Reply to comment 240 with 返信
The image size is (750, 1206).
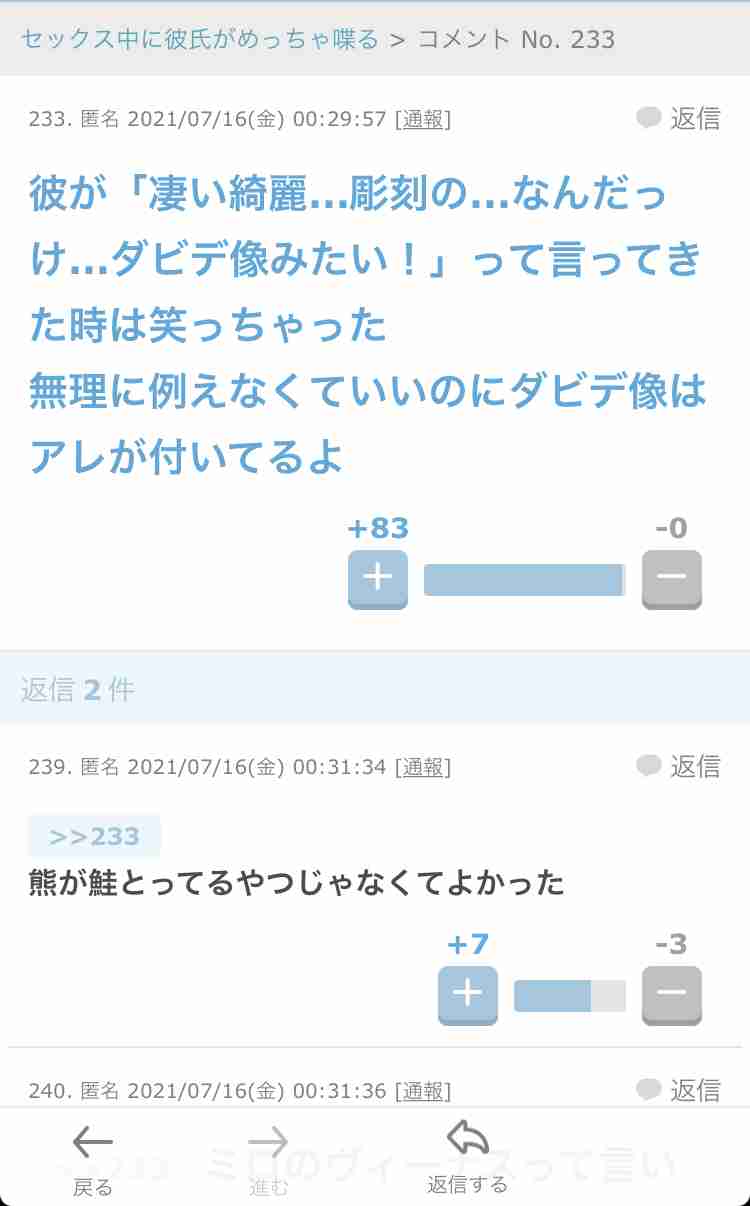coord(680,1089)
